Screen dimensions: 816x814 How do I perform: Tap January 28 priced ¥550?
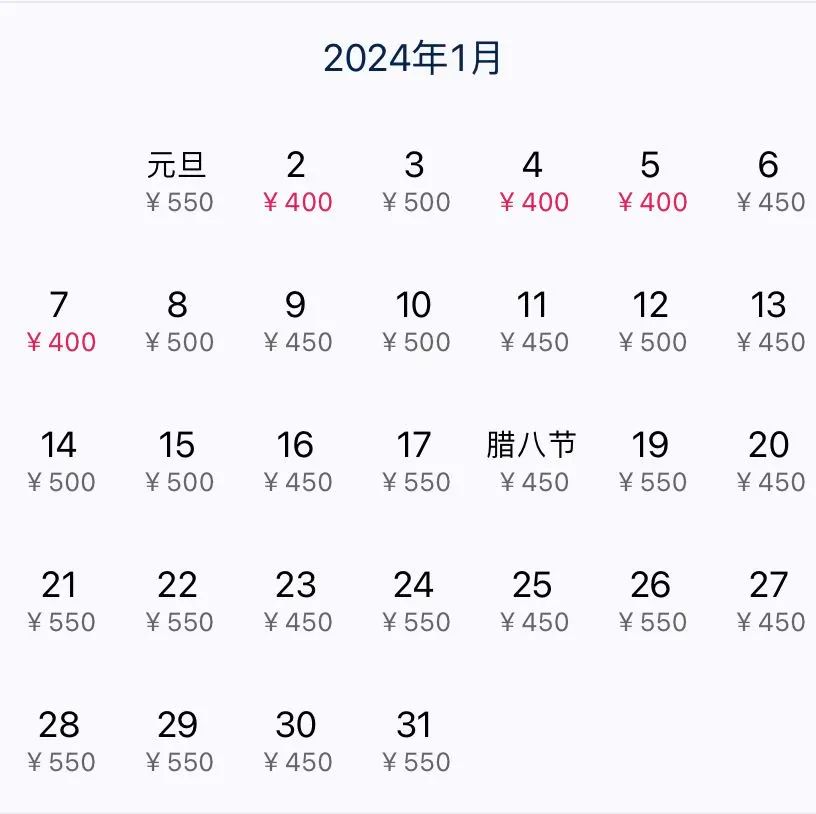point(60,741)
